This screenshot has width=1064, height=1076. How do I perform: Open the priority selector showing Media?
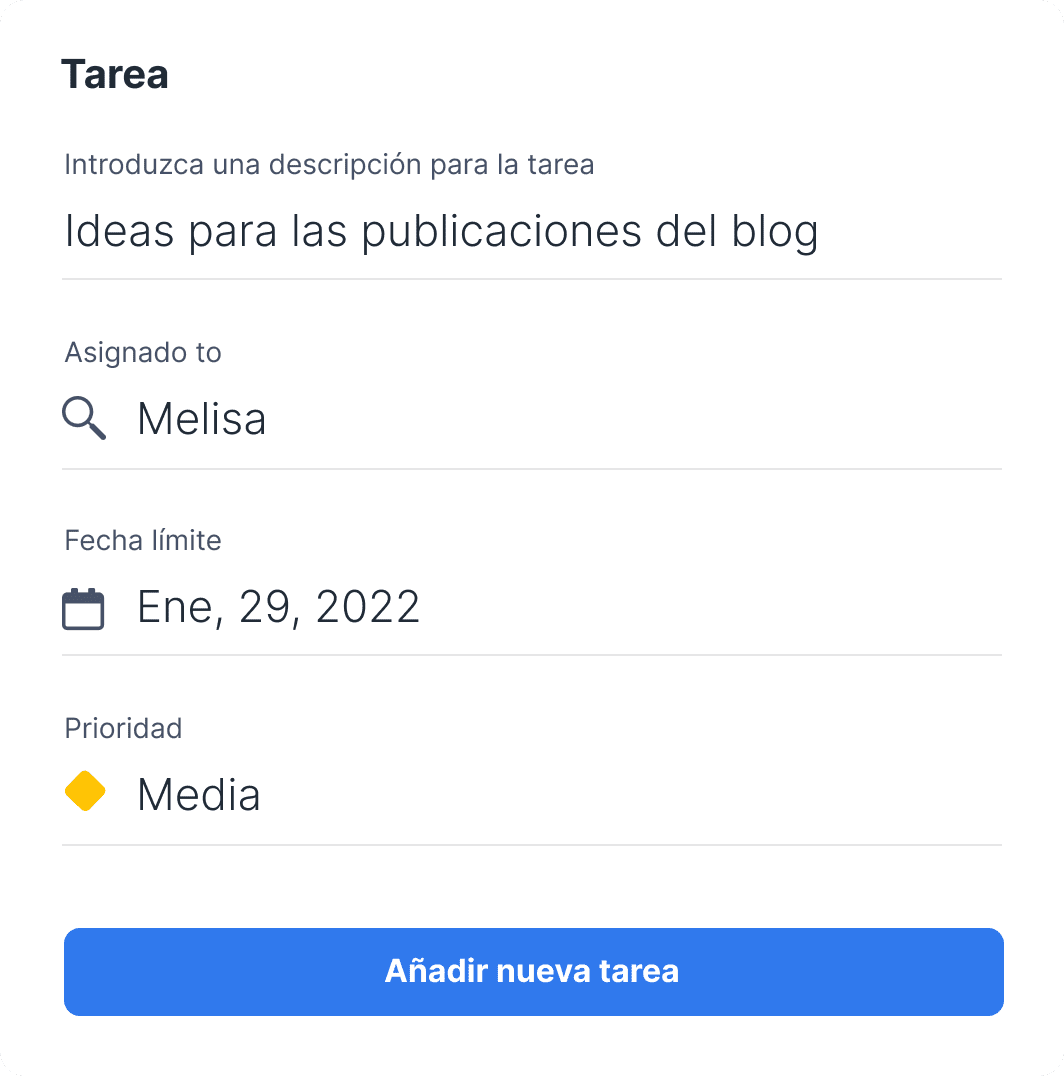199,793
